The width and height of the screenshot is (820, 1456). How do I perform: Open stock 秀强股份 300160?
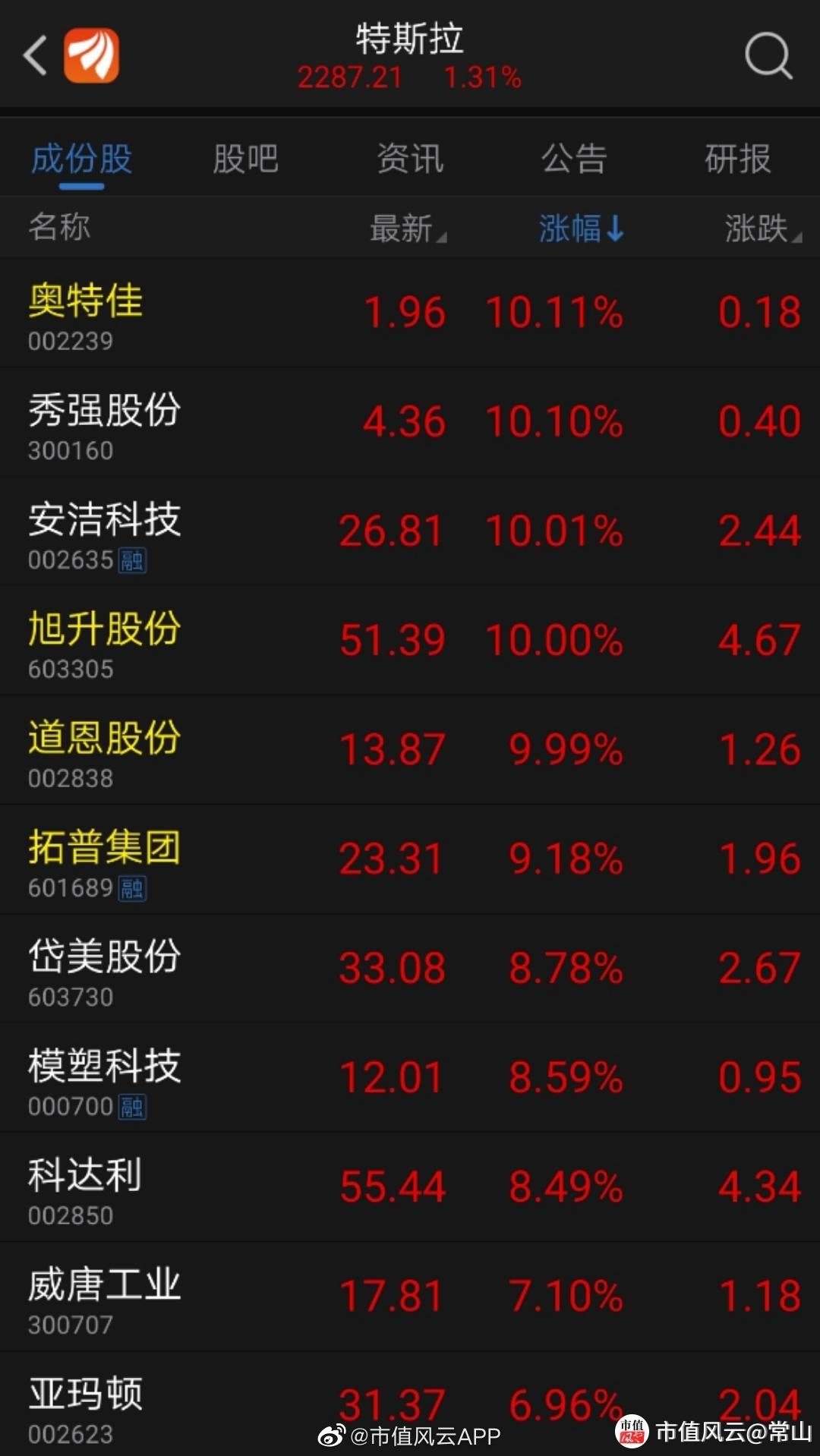click(410, 423)
